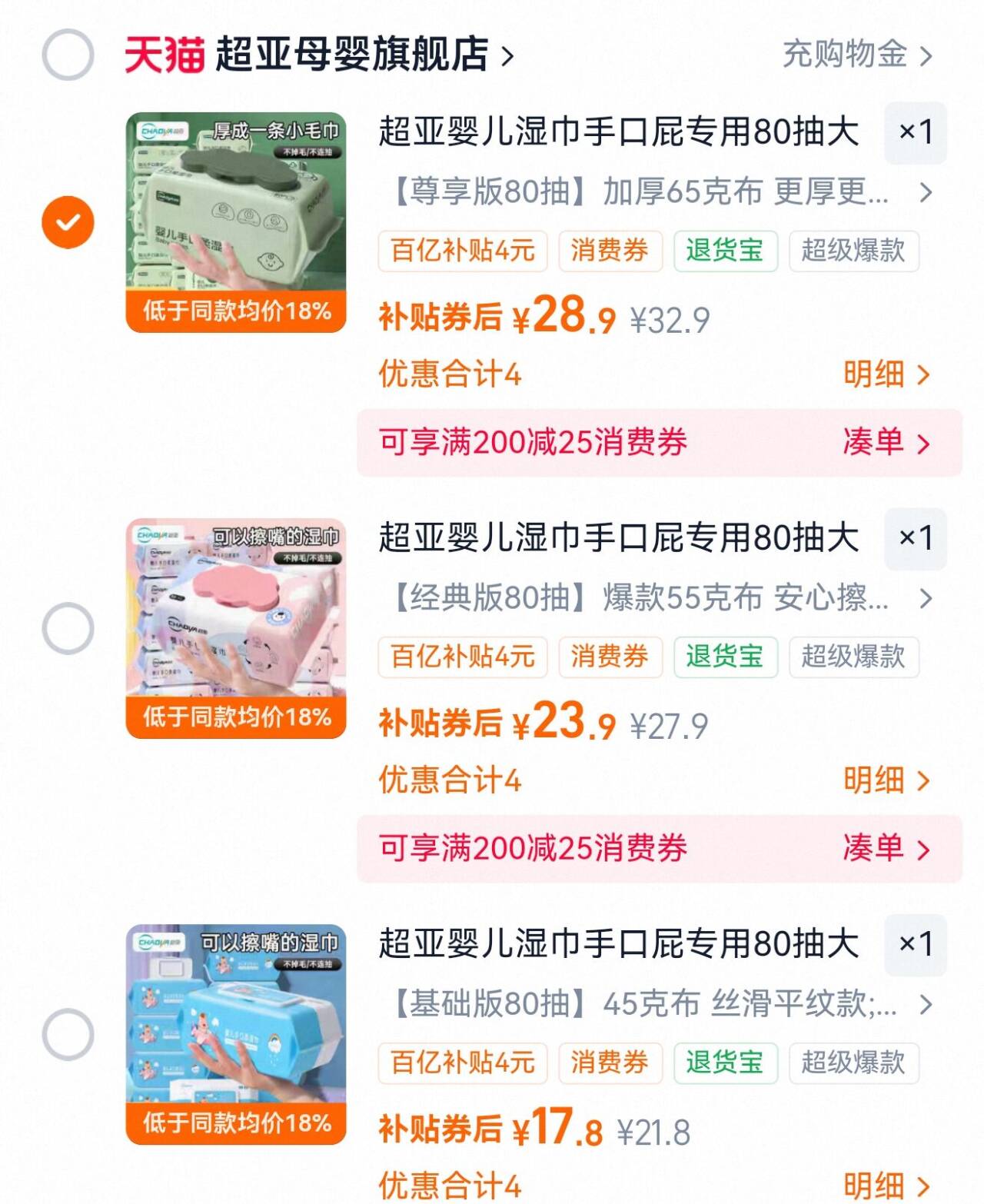Change quantity ×1 for 经典版80抽 item
Image resolution: width=984 pixels, height=1204 pixels.
pos(916,538)
